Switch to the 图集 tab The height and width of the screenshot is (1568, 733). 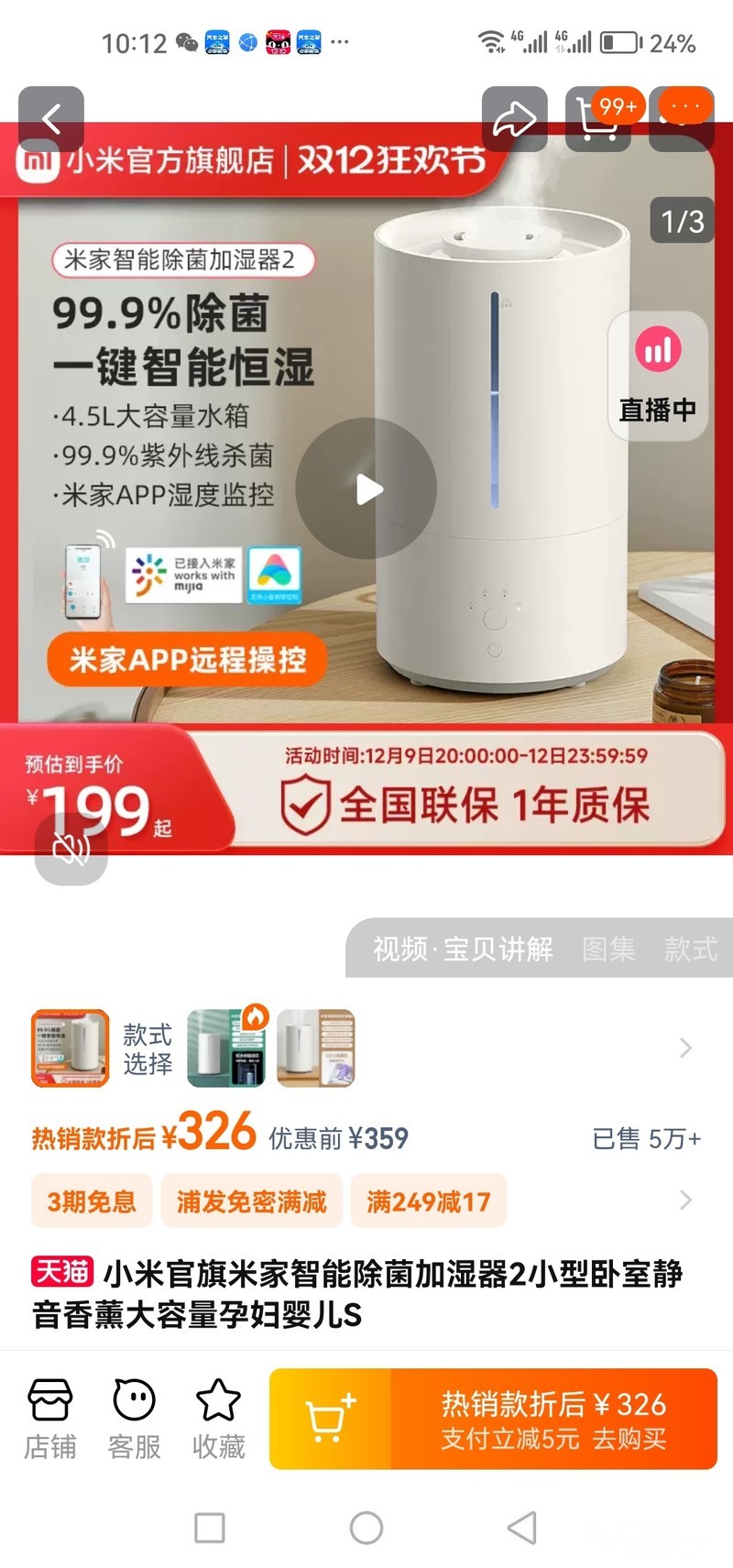tap(608, 948)
